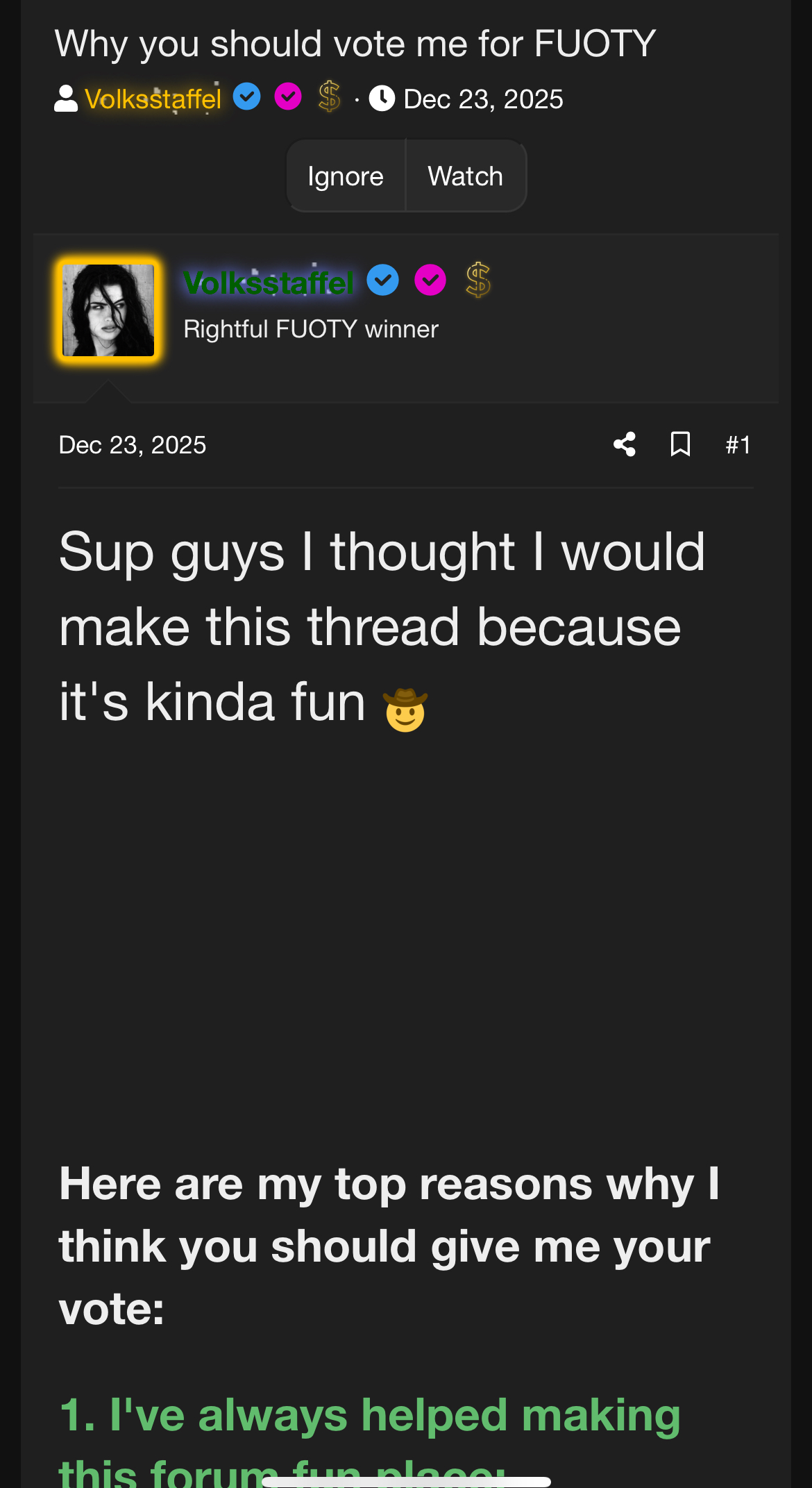Tap the Ignore button
This screenshot has width=812, height=1488.
coord(346,176)
